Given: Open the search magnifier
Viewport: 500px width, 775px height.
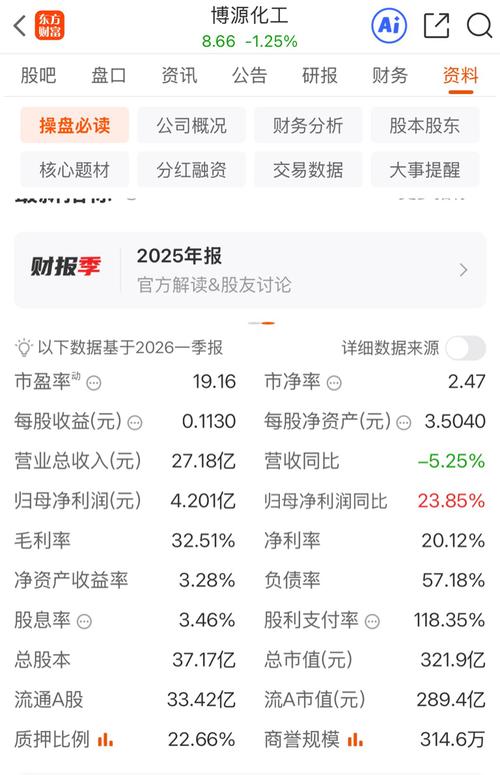Looking at the screenshot, I should (x=479, y=26).
